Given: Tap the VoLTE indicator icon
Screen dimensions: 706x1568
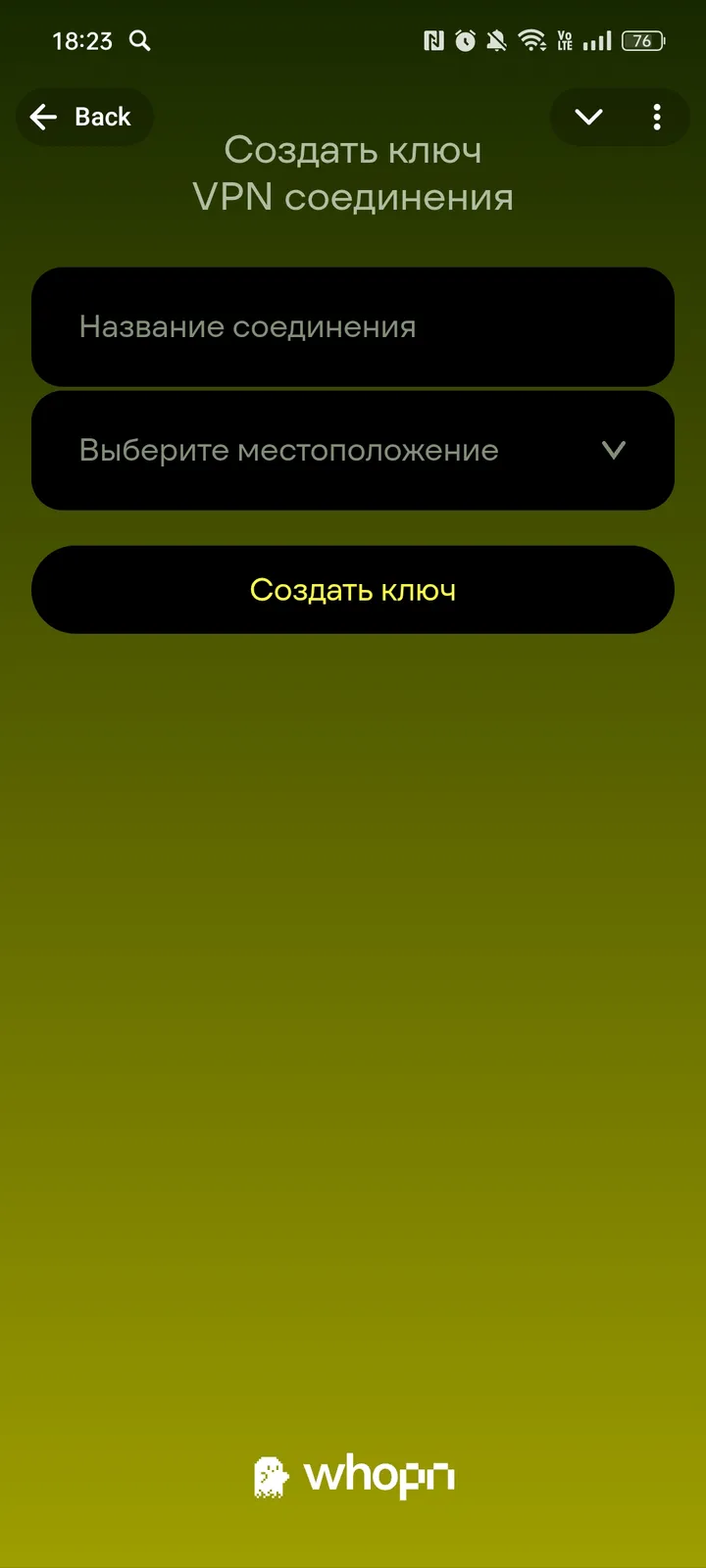Looking at the screenshot, I should [565, 41].
